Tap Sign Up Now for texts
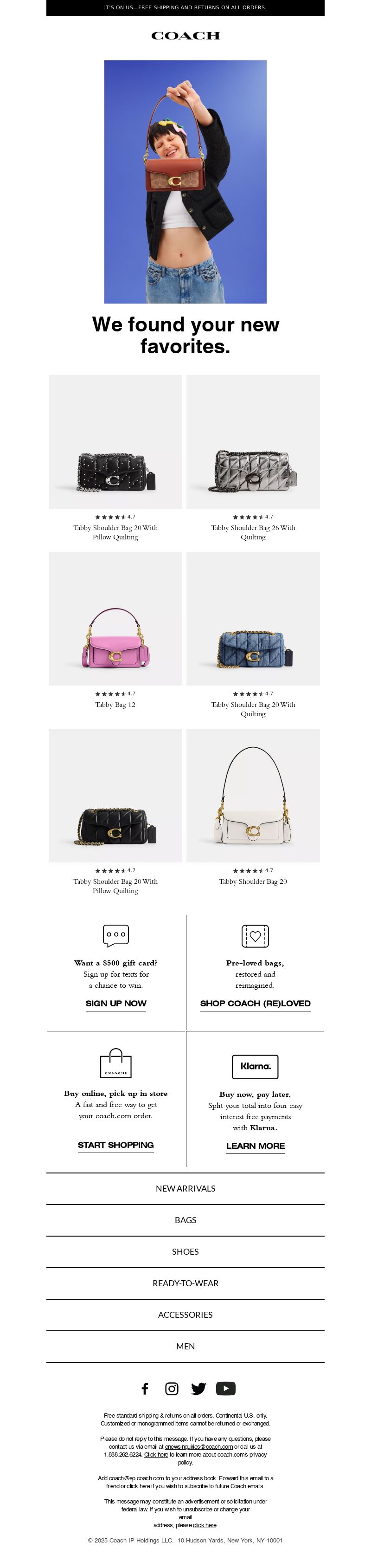The height and width of the screenshot is (1568, 371). (x=115, y=1004)
